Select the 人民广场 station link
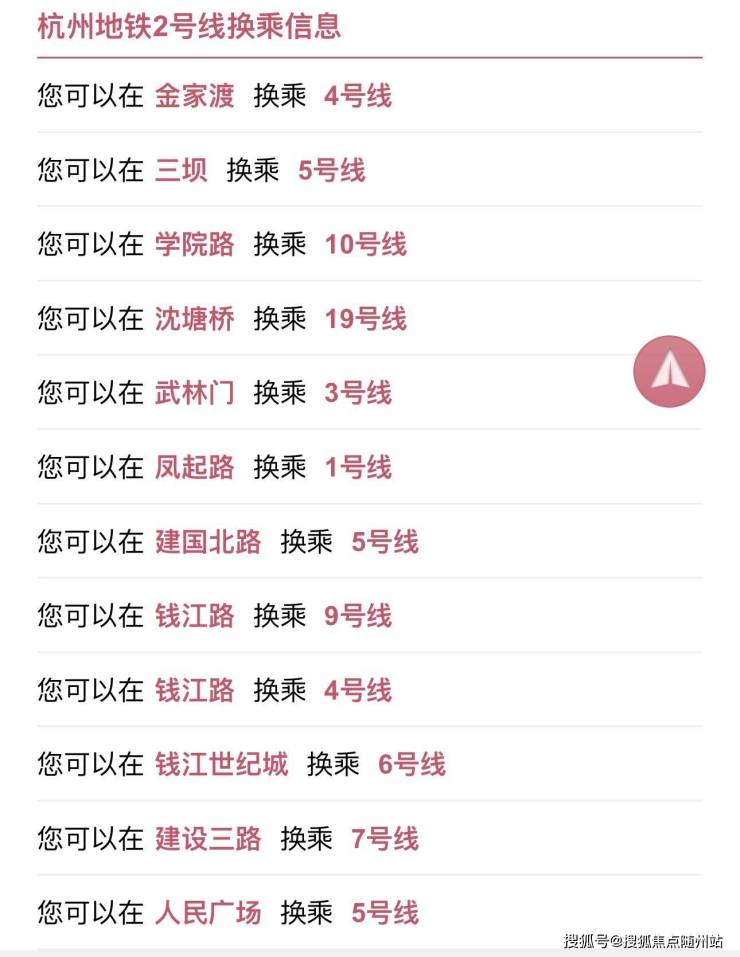This screenshot has height=957, width=740. [208, 913]
